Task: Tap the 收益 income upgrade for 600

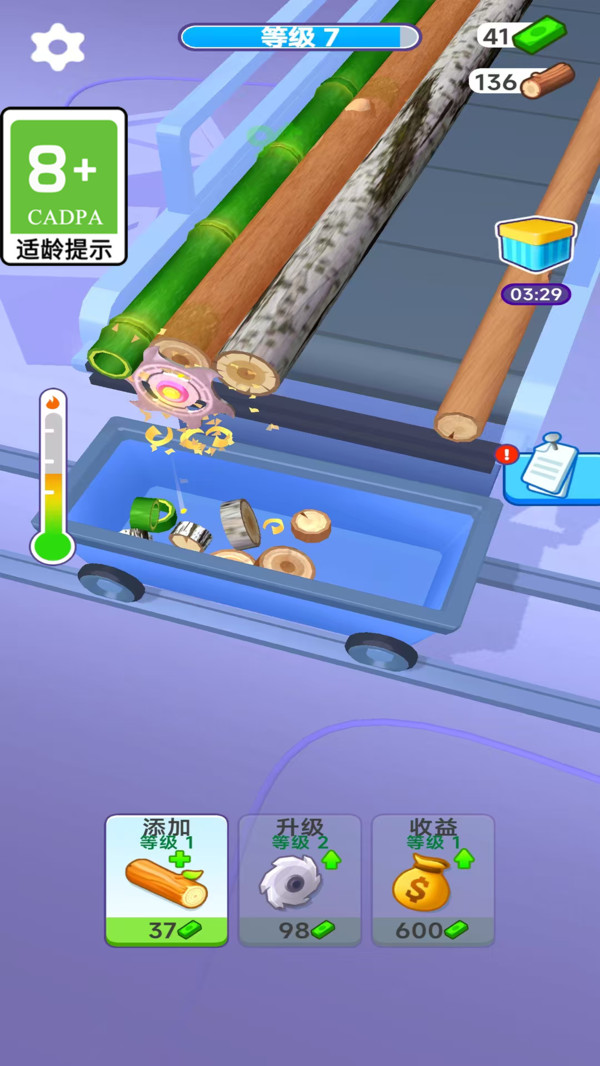Action: point(433,880)
